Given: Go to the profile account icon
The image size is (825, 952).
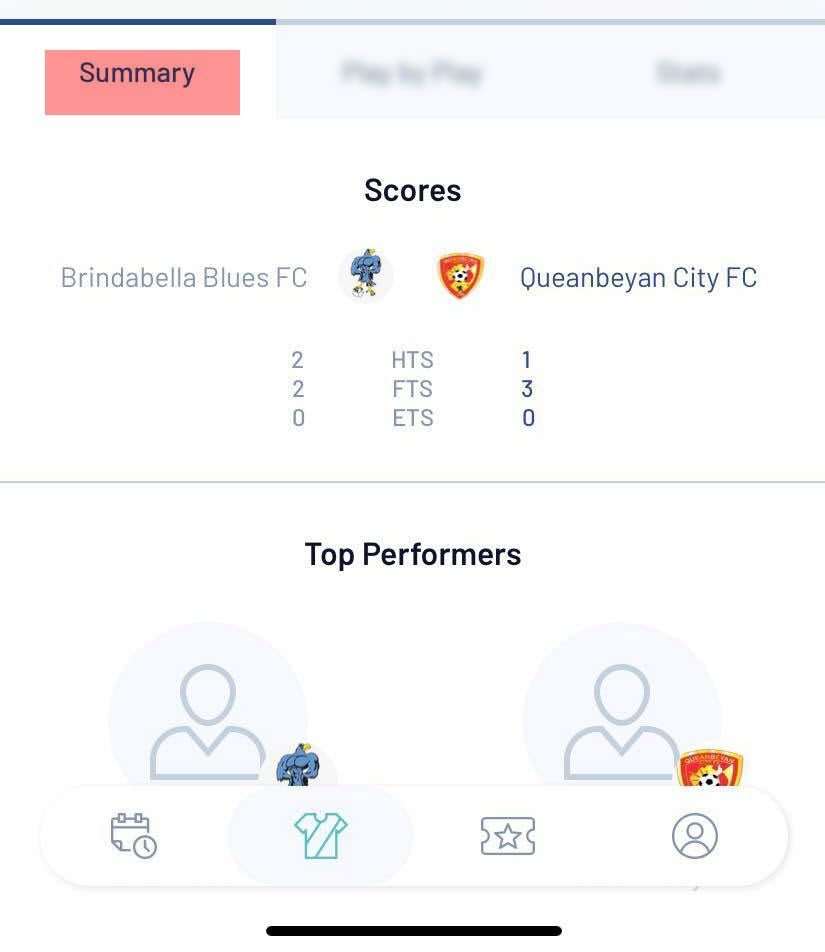Looking at the screenshot, I should point(695,835).
